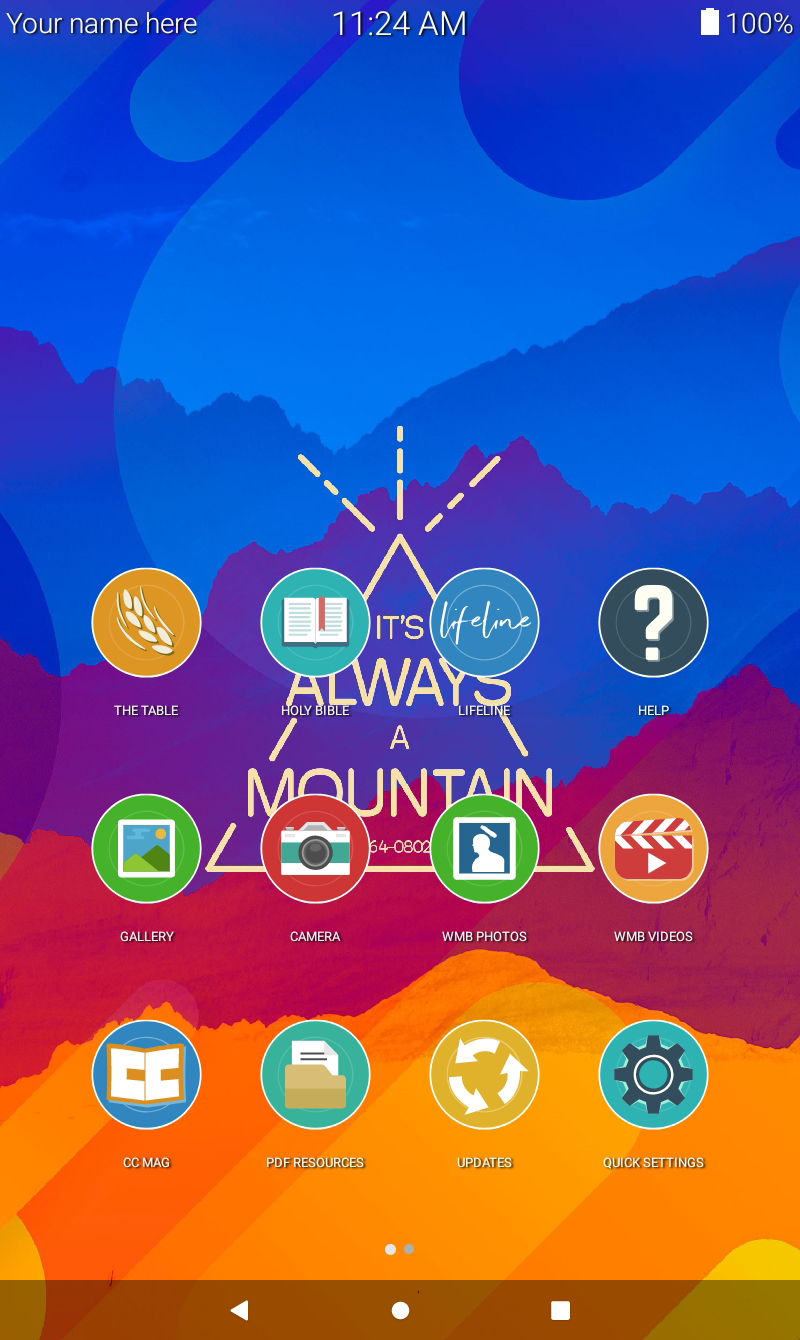Open WMB Videos
Image resolution: width=800 pixels, height=1340 pixels.
(x=653, y=849)
